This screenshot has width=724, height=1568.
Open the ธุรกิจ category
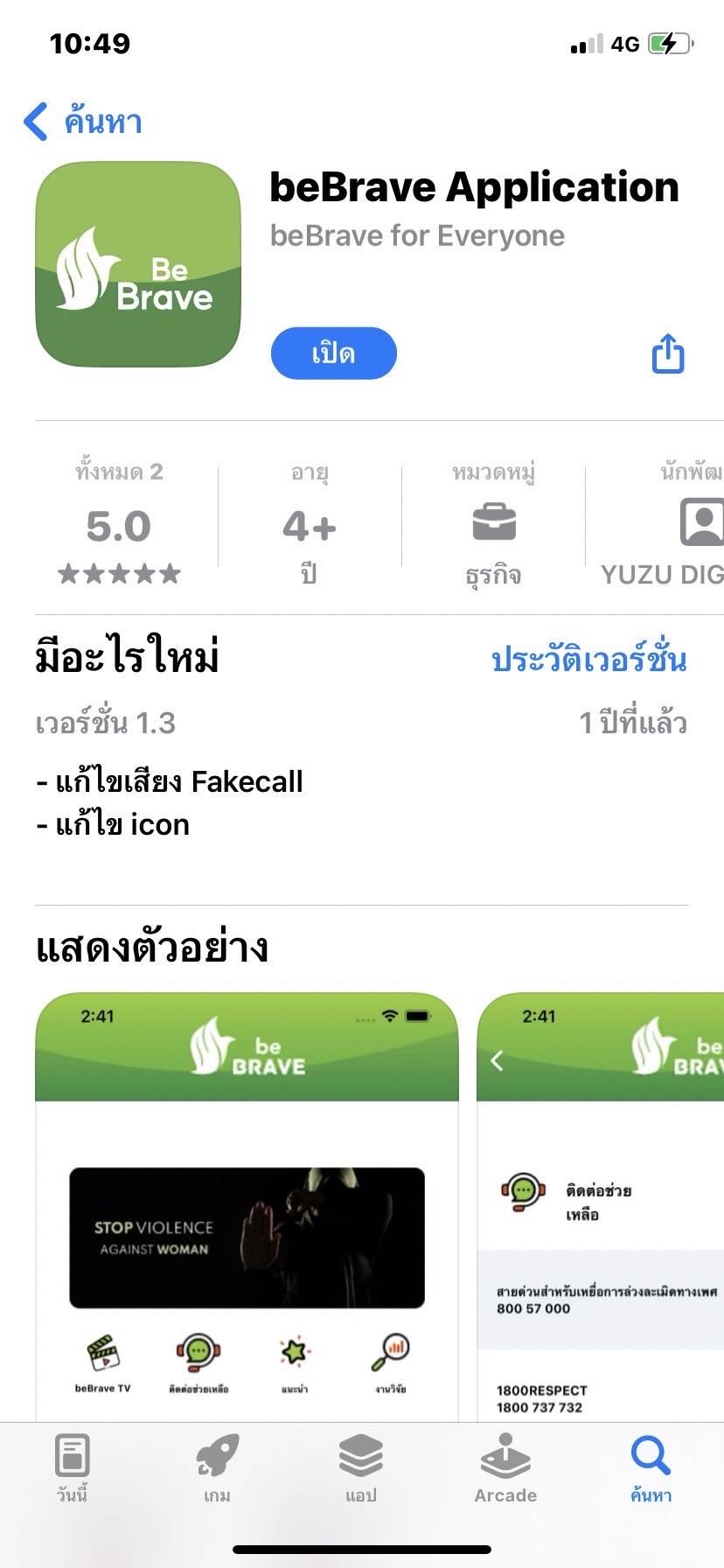(494, 522)
